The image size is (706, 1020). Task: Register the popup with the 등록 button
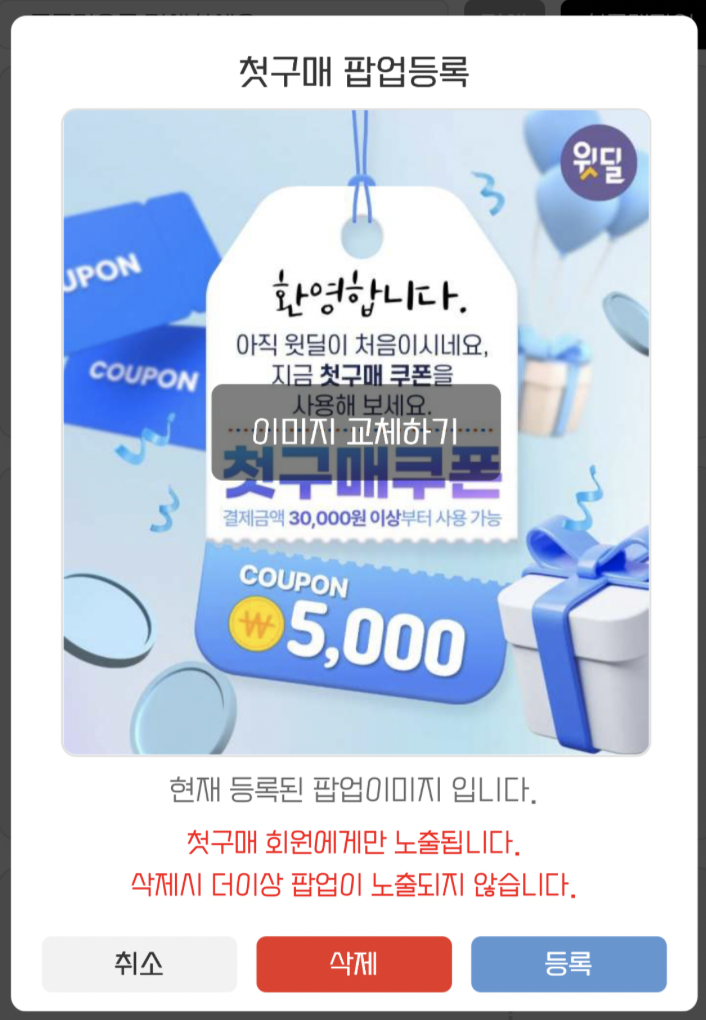[568, 964]
